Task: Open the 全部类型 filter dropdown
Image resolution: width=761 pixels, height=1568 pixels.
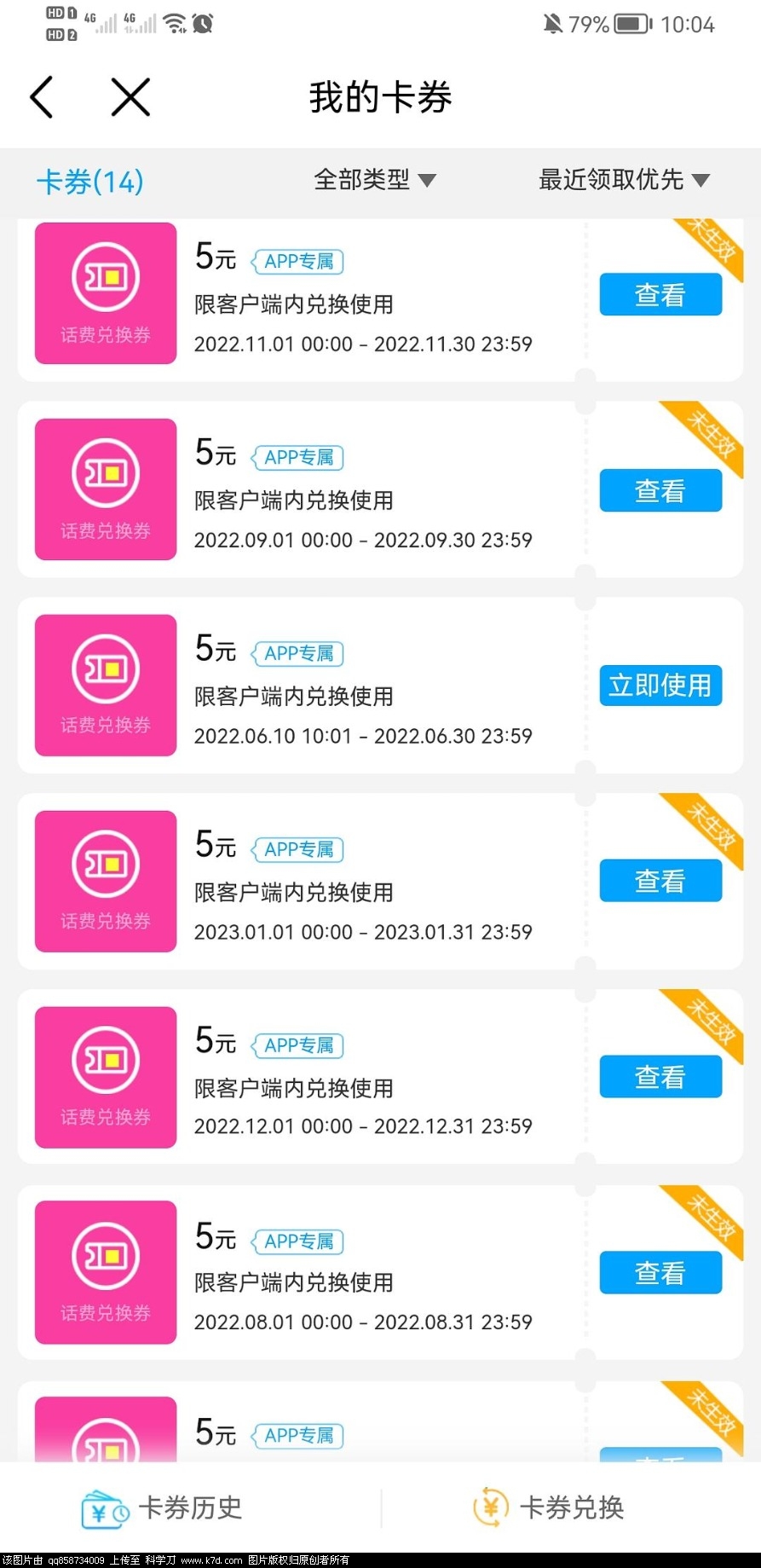Action: click(x=375, y=180)
